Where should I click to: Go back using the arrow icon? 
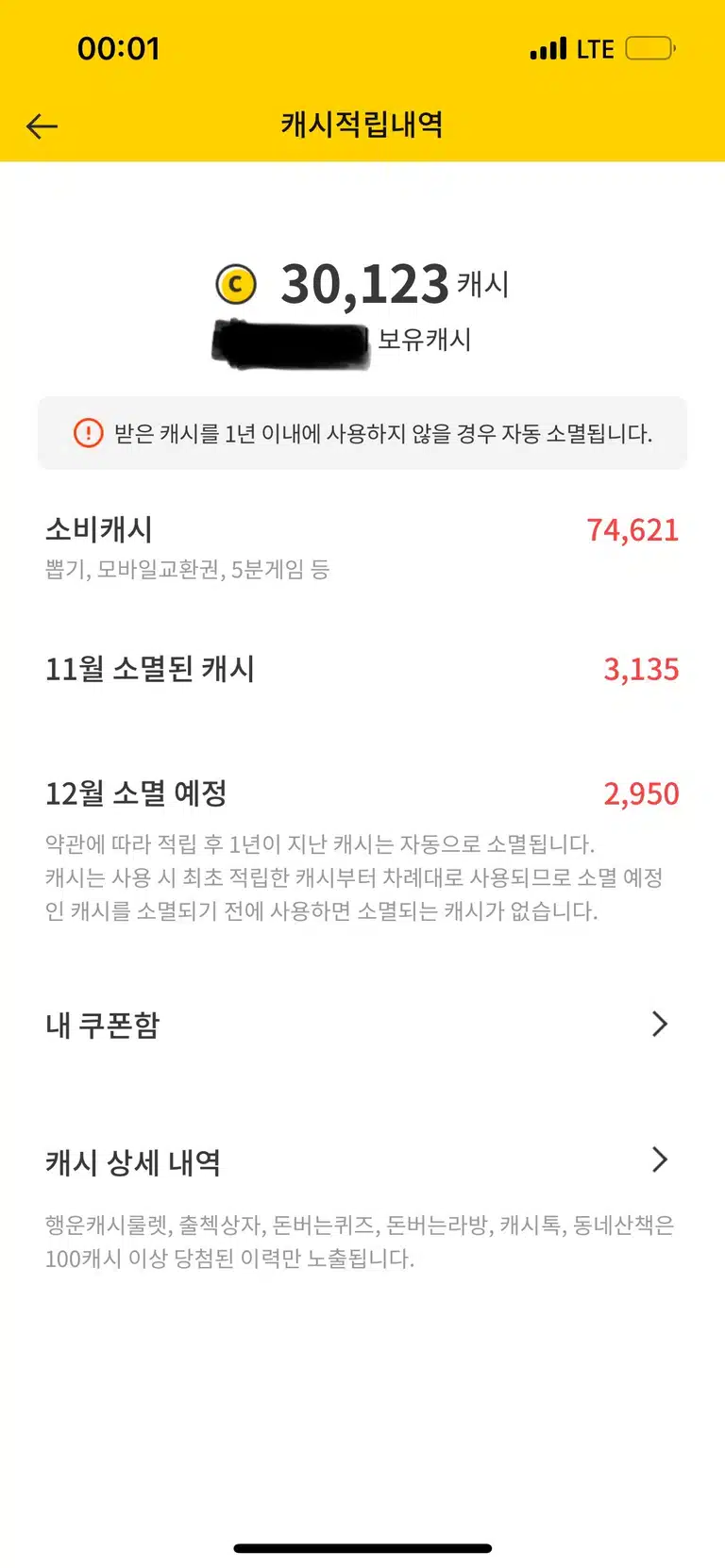42,125
